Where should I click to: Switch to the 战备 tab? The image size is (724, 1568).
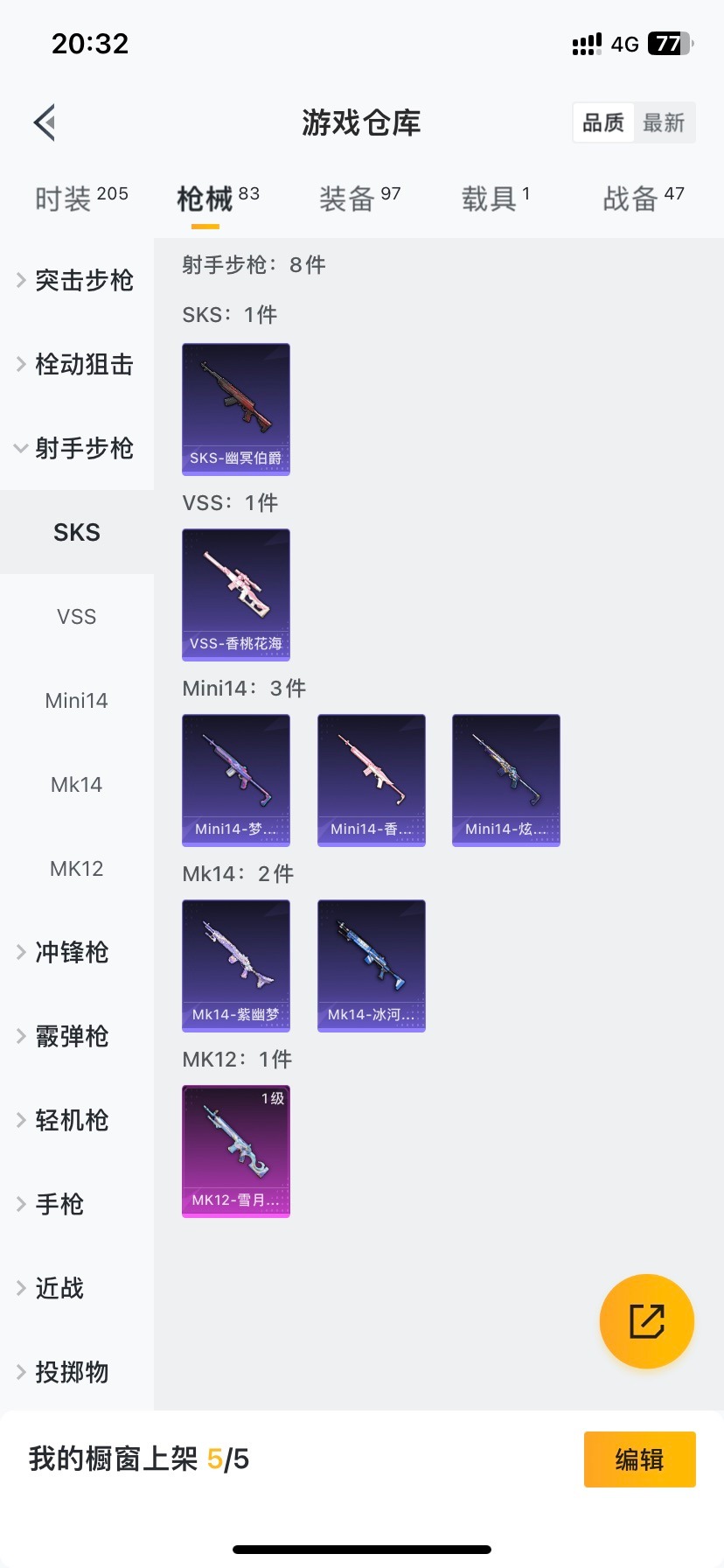click(x=643, y=198)
